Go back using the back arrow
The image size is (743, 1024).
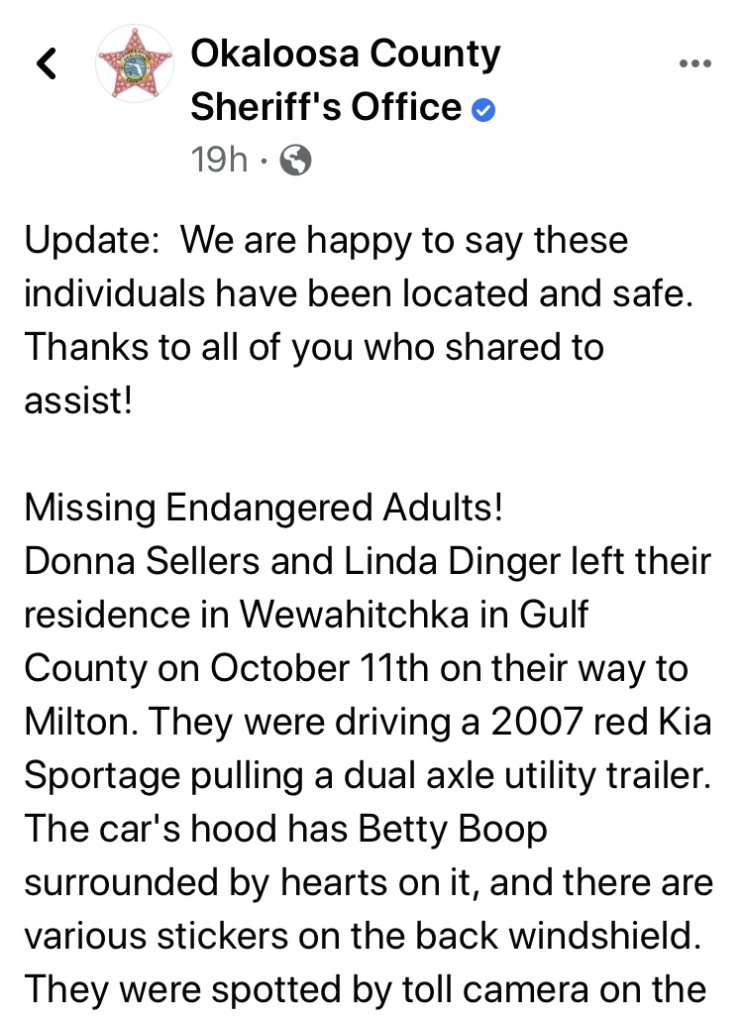pos(46,65)
